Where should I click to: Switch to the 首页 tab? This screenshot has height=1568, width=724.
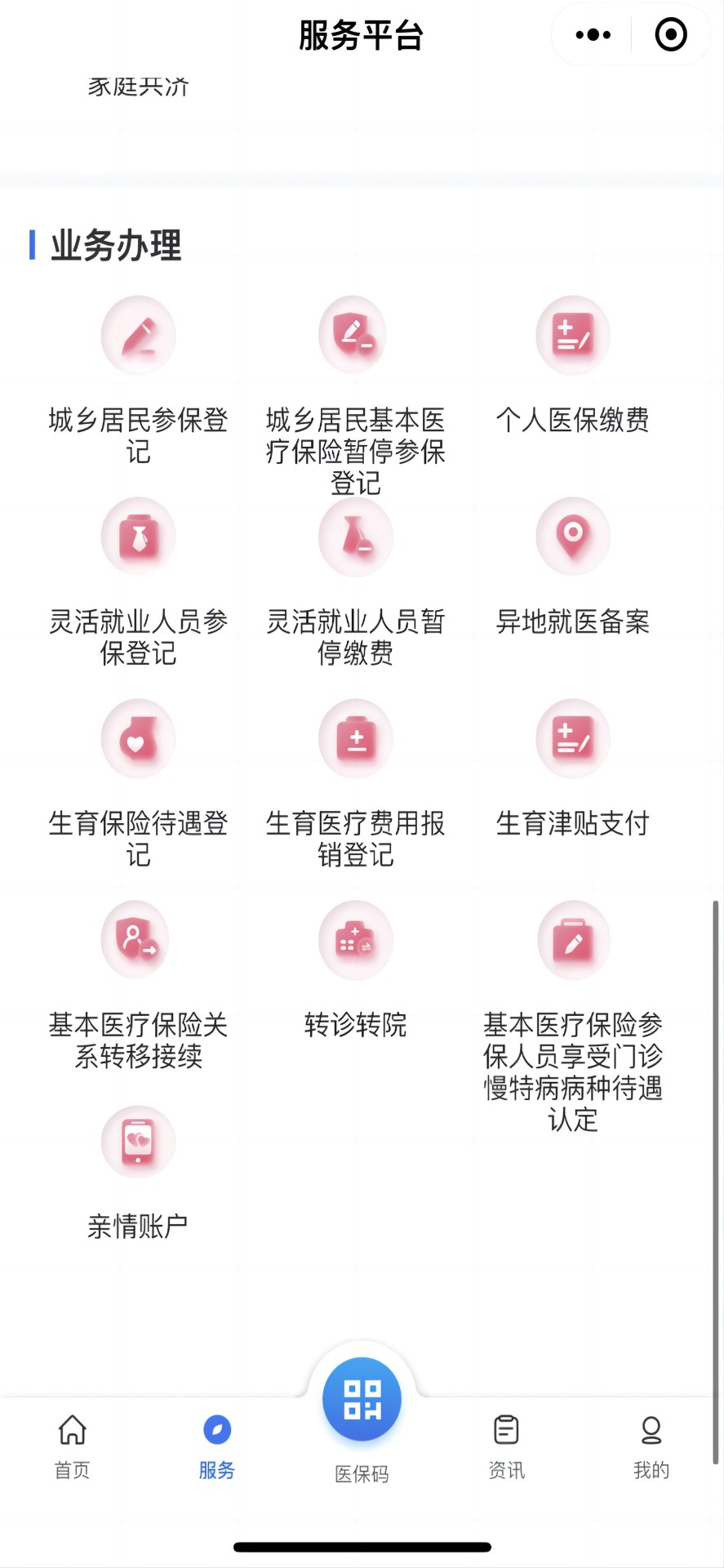[x=72, y=1447]
